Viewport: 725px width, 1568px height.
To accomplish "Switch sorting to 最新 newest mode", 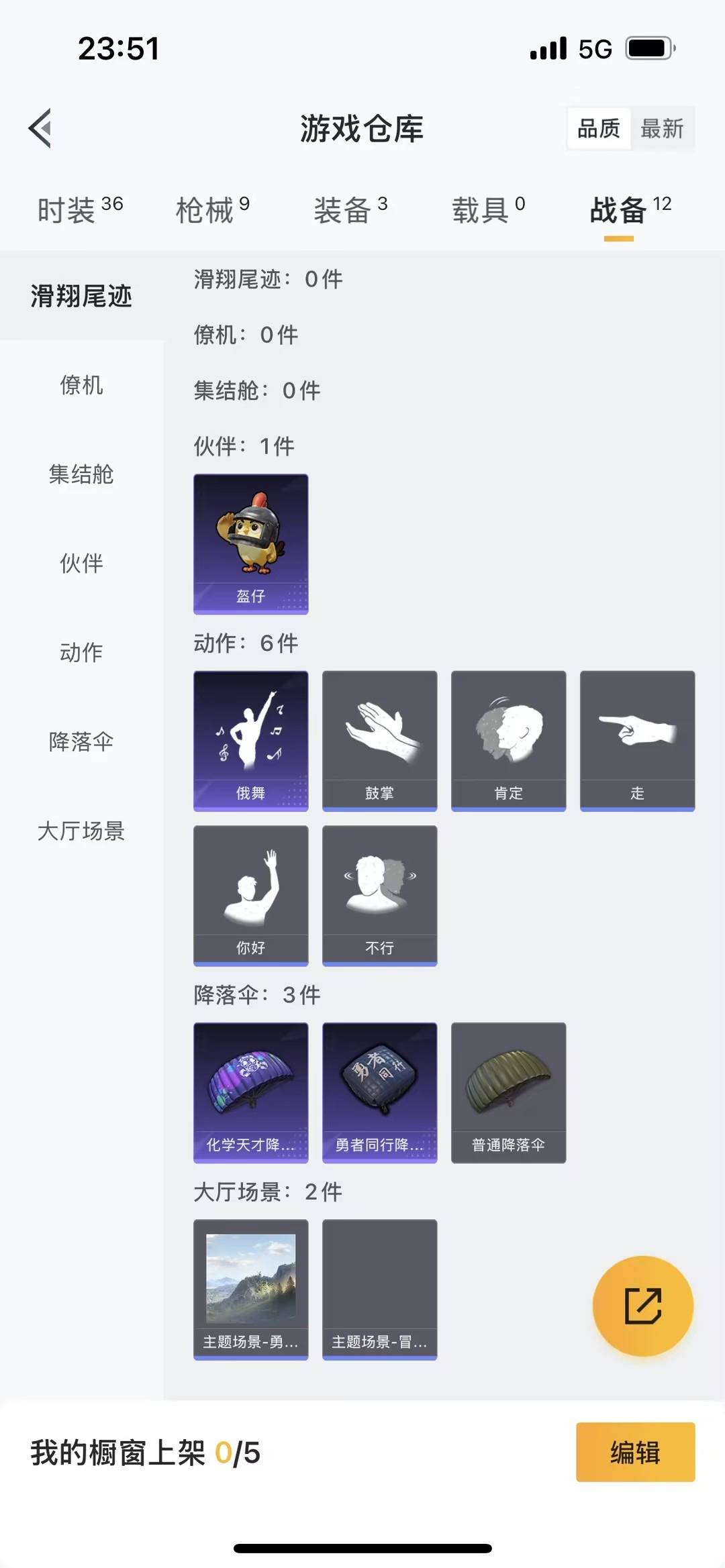I will tap(661, 129).
